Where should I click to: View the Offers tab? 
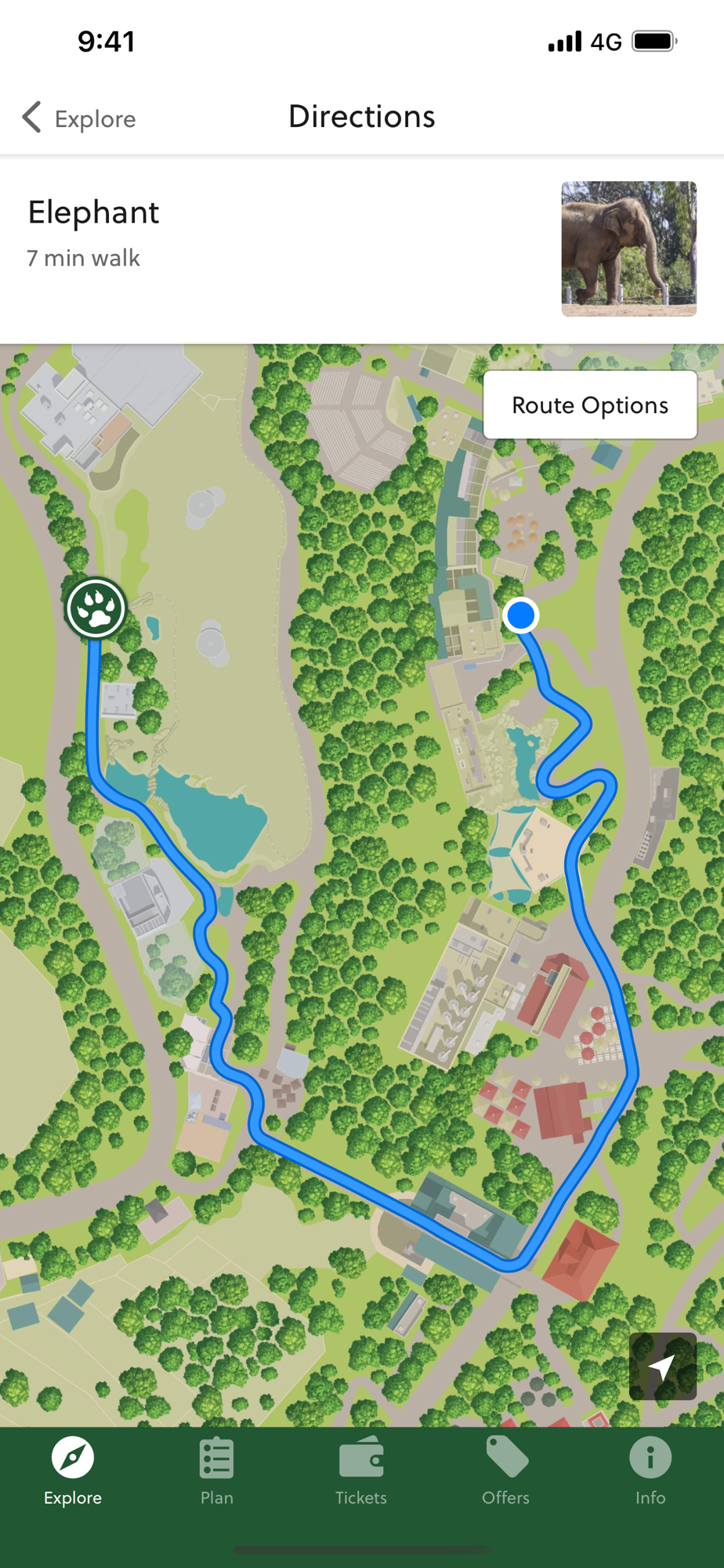[506, 1472]
